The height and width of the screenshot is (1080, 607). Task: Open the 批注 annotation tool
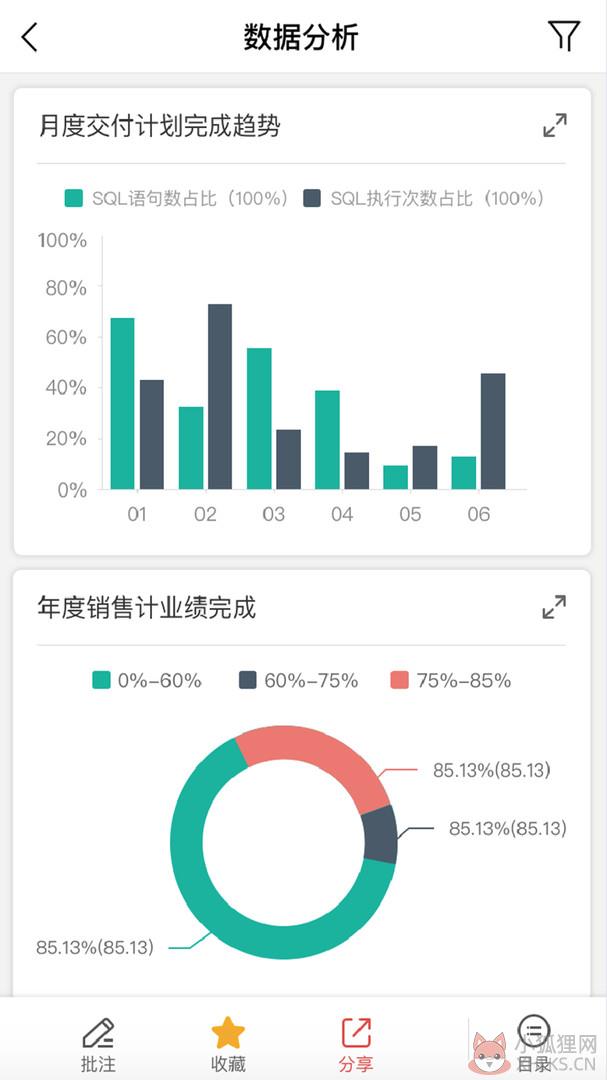pyautogui.click(x=98, y=1044)
